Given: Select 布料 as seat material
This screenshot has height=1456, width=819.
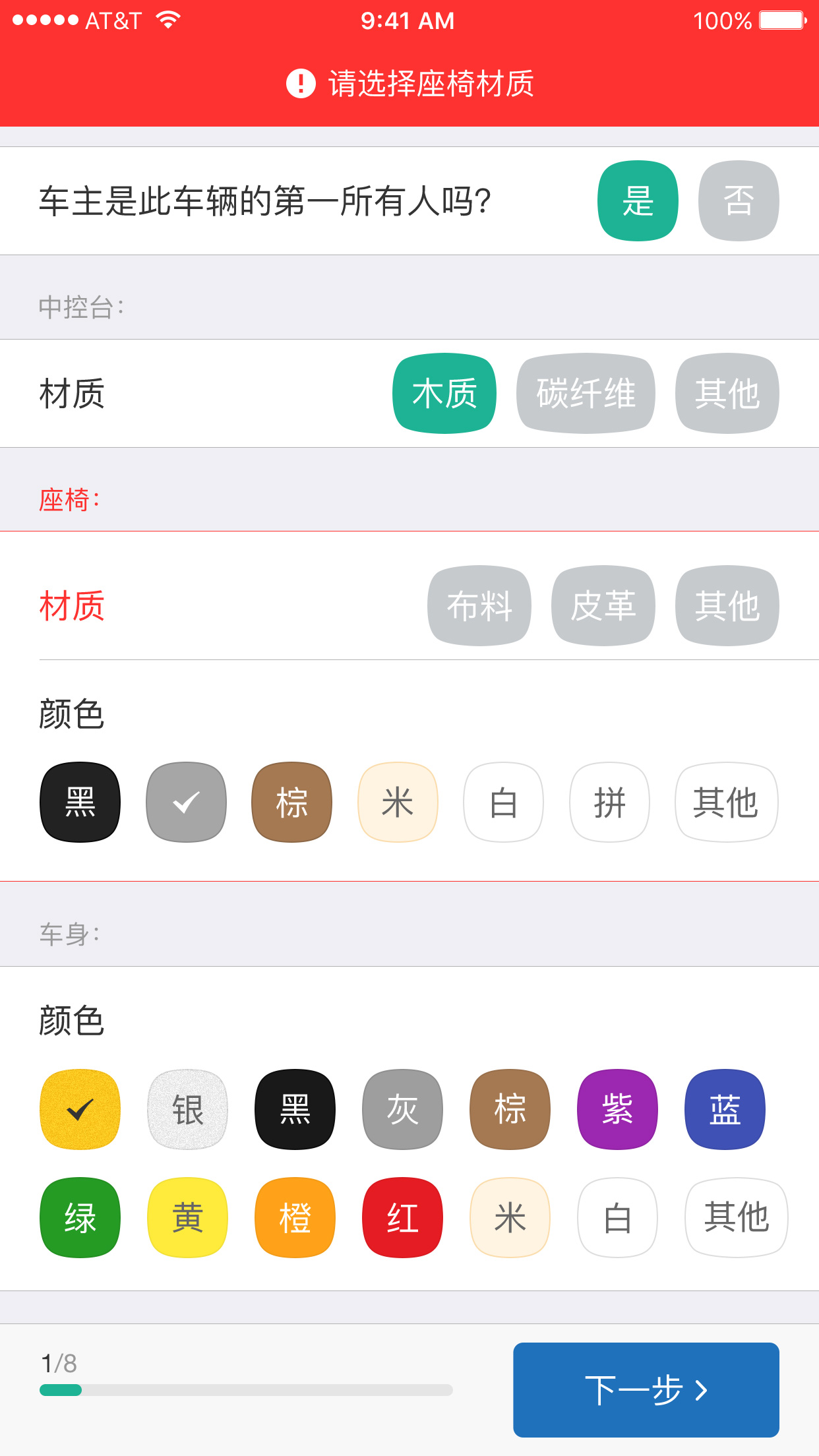Looking at the screenshot, I should (479, 605).
